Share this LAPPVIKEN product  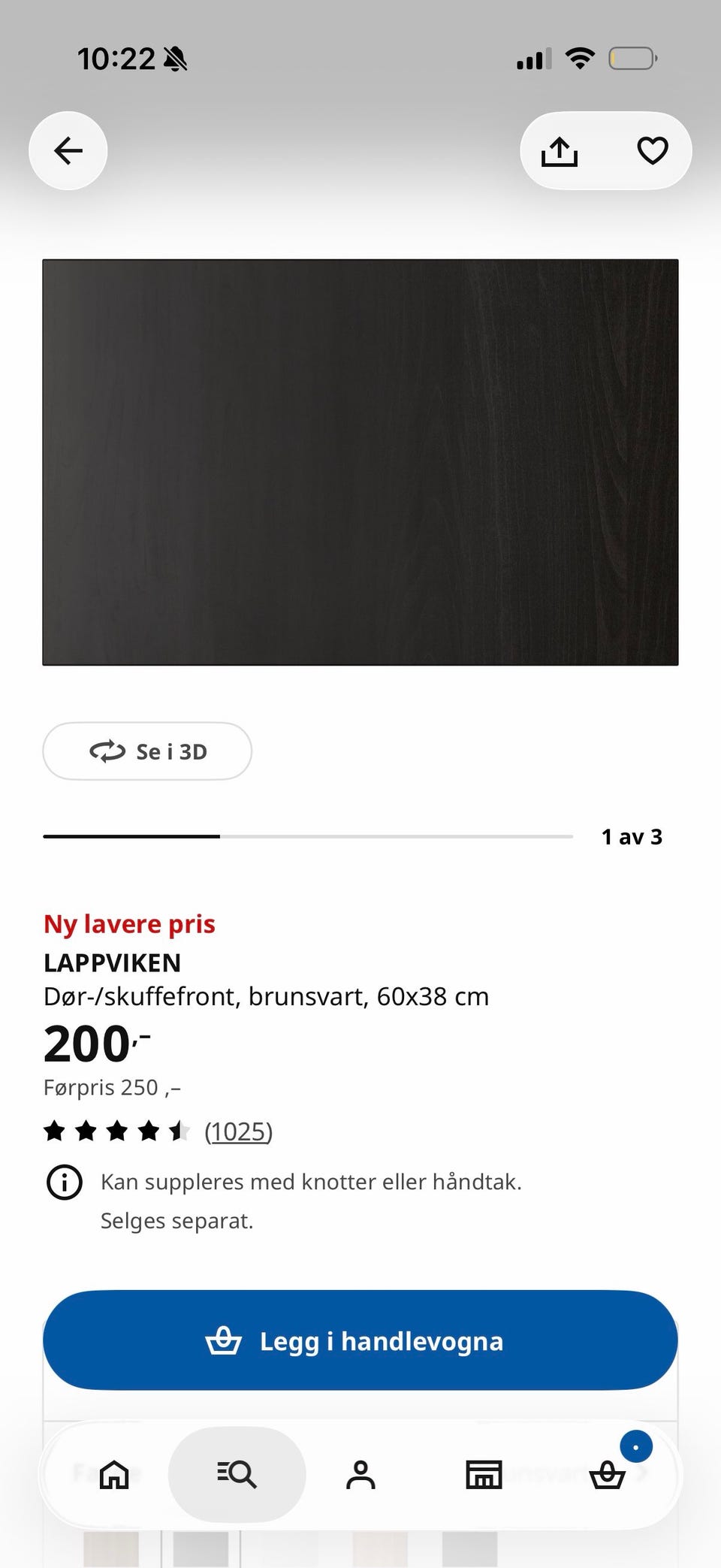point(560,151)
